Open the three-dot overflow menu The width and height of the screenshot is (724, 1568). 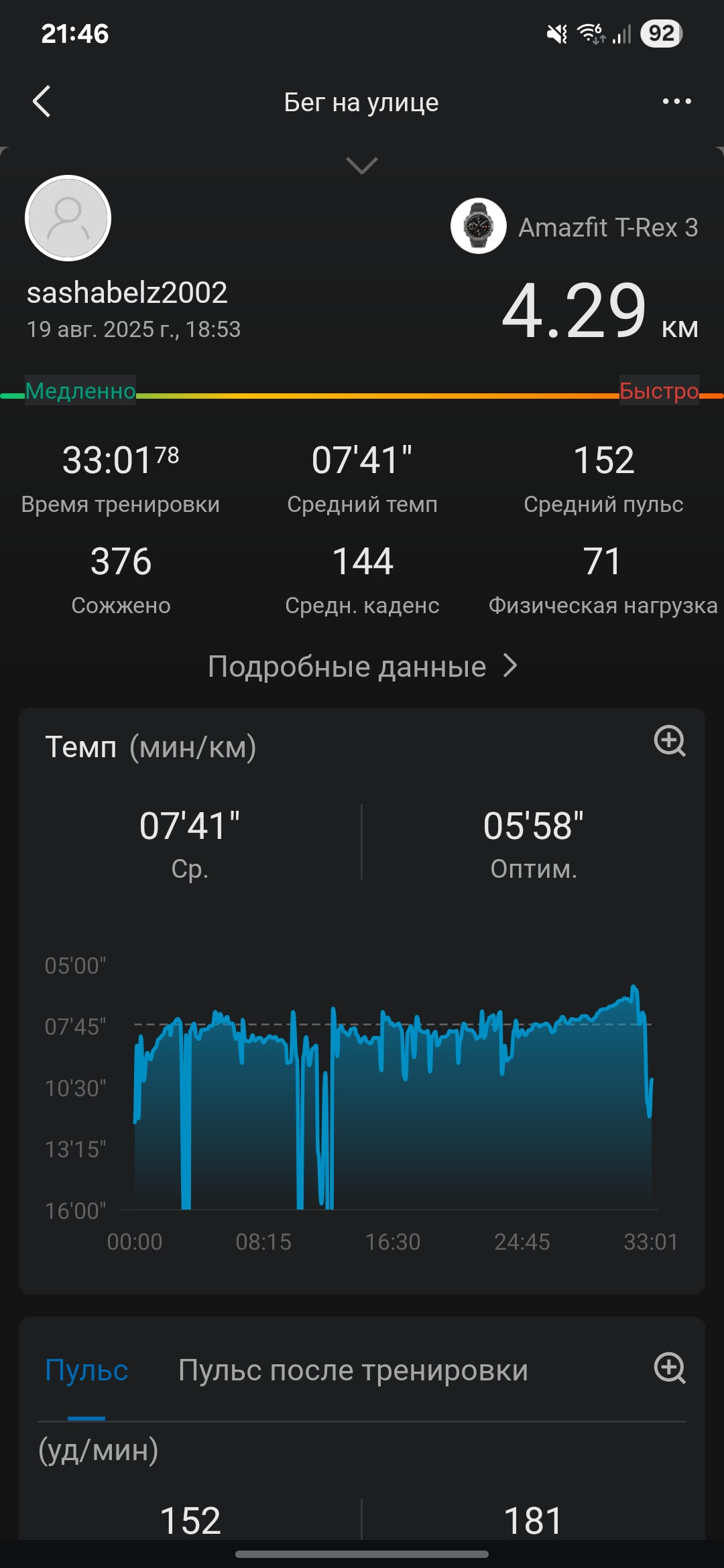pos(676,101)
